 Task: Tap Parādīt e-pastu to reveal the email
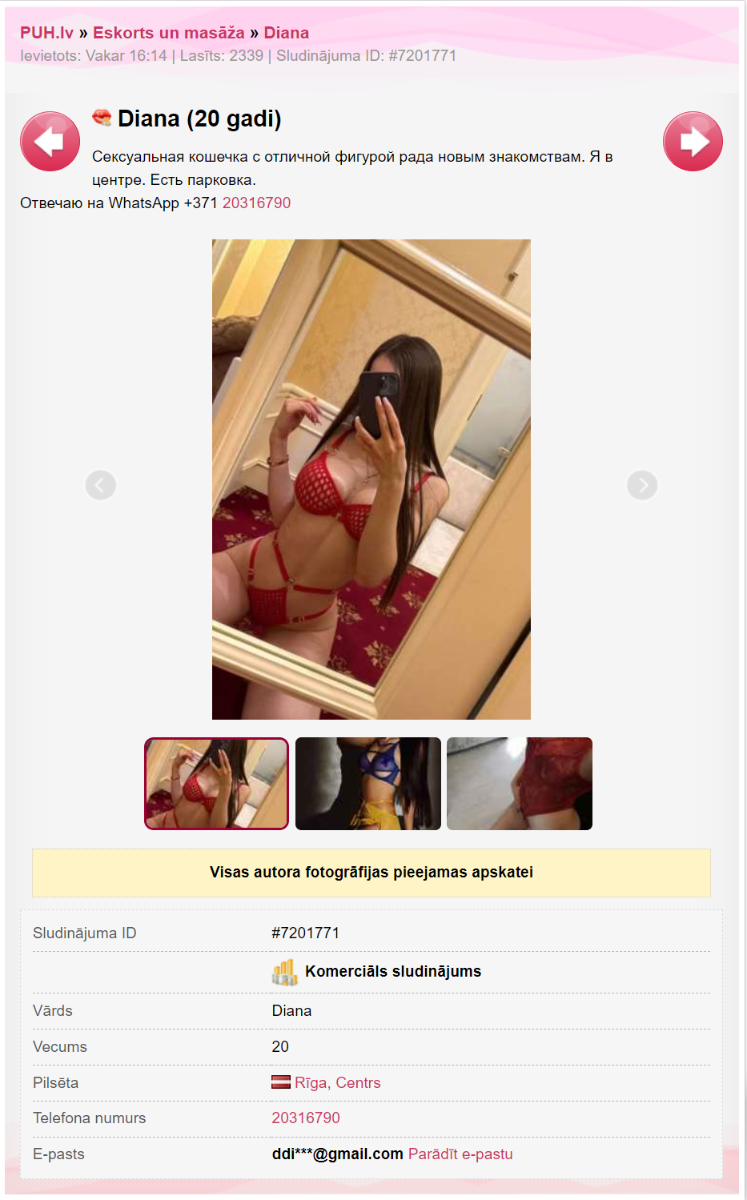pos(460,1154)
